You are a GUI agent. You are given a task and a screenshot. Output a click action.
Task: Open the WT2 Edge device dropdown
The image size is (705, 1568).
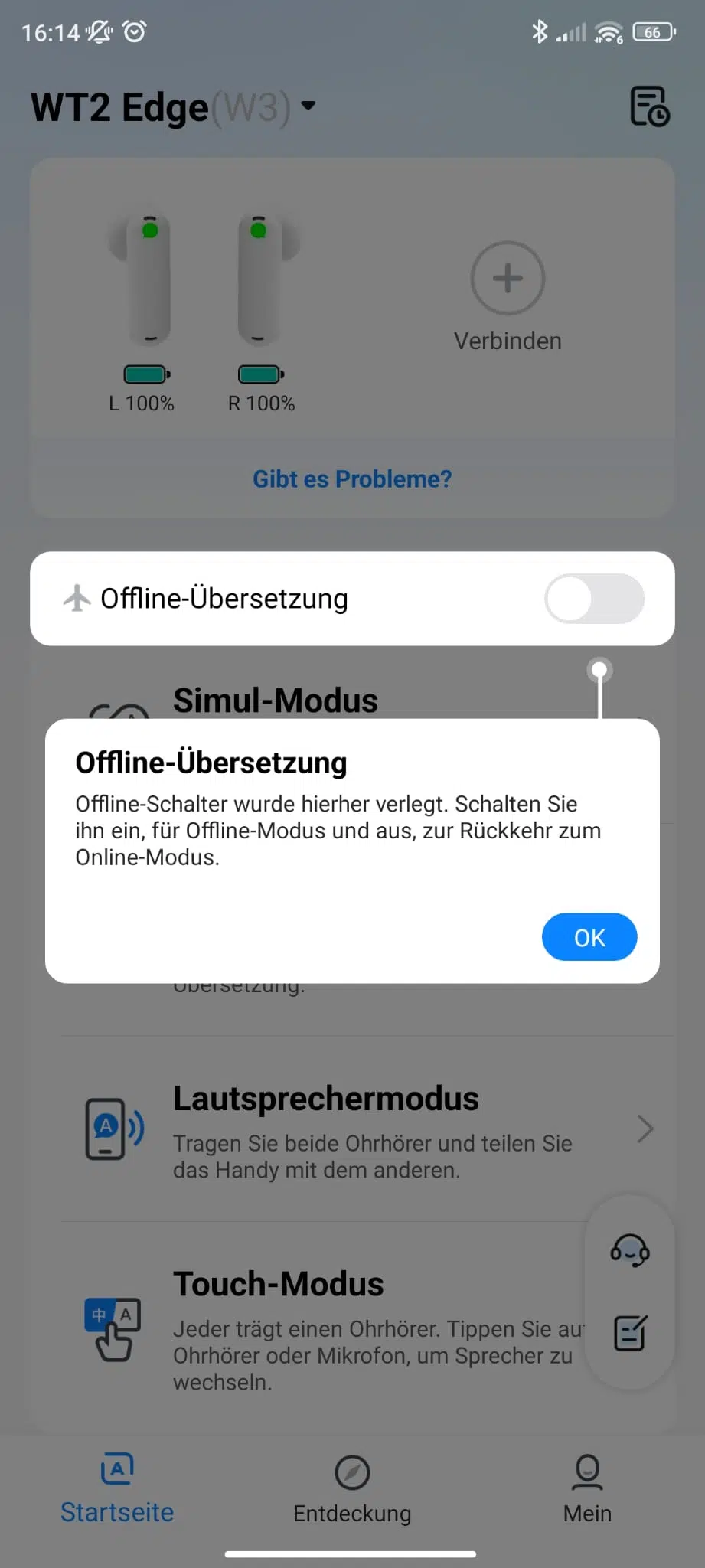174,107
